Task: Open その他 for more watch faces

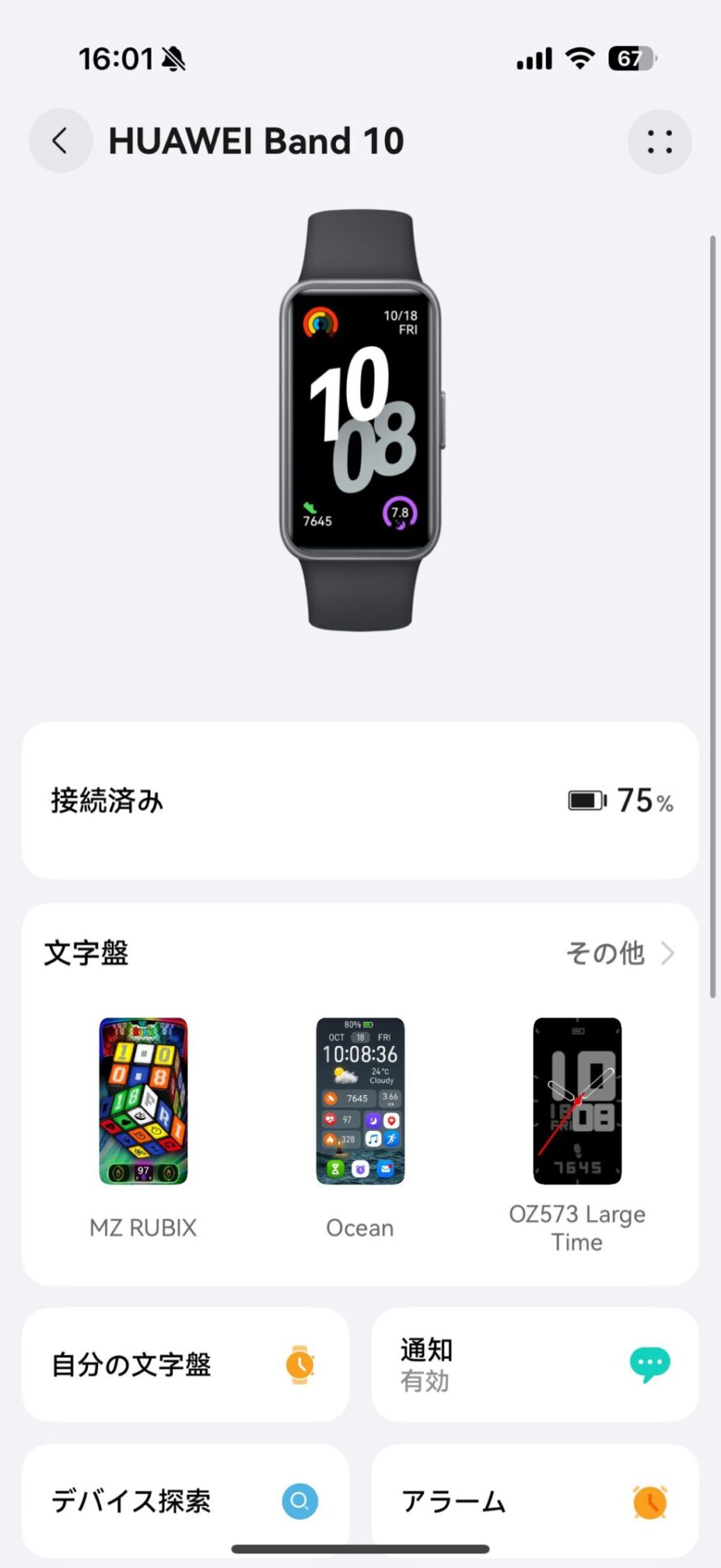Action: click(619, 953)
